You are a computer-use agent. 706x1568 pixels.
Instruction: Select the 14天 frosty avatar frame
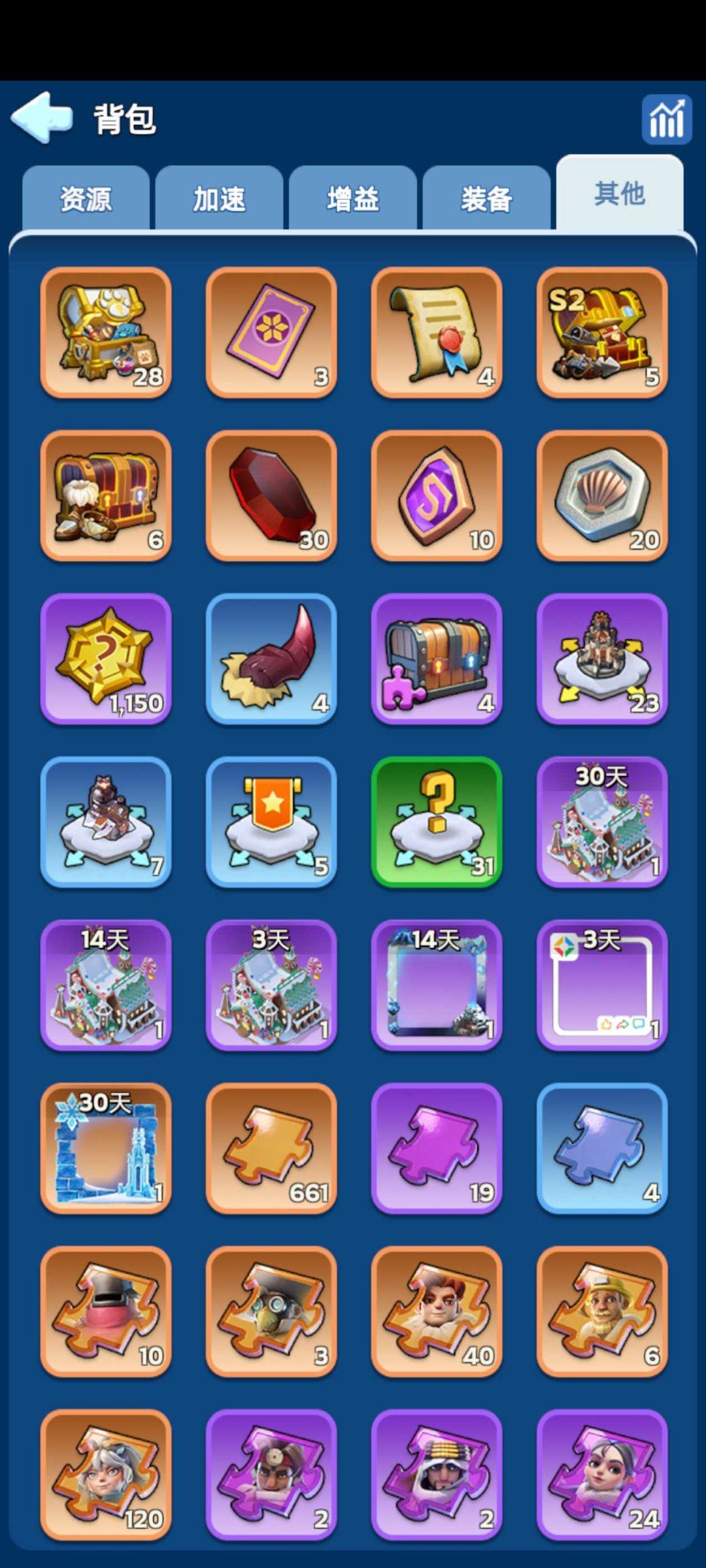coord(437,985)
